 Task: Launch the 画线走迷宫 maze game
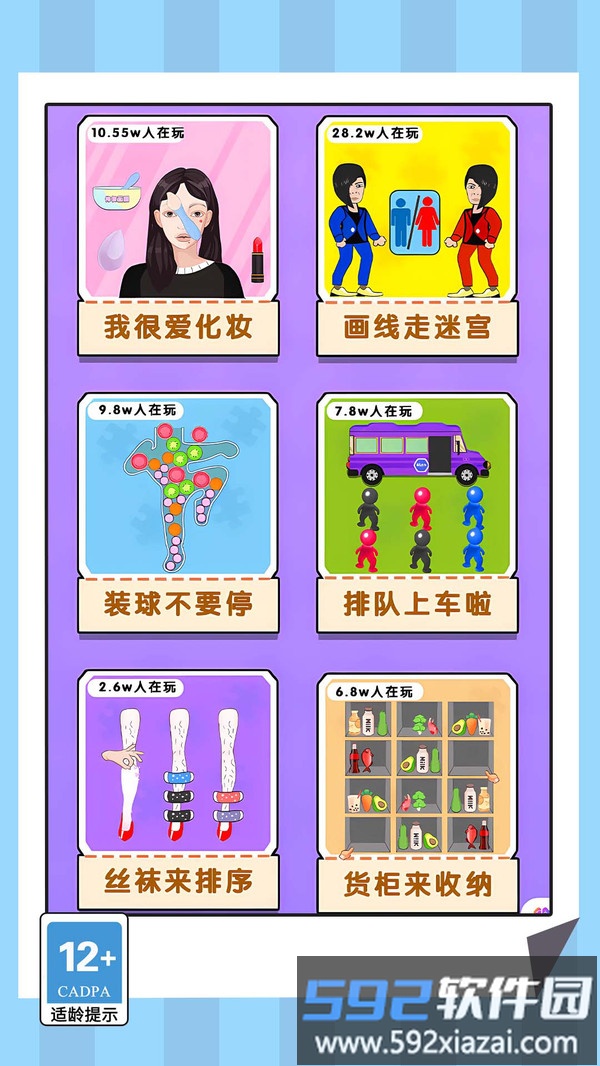417,236
